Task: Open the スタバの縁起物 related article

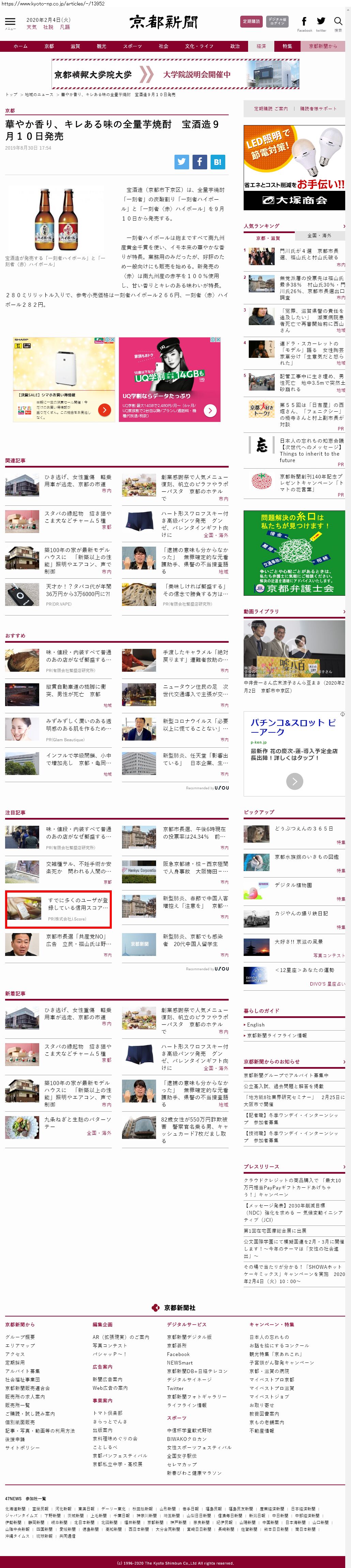Action: point(77,517)
